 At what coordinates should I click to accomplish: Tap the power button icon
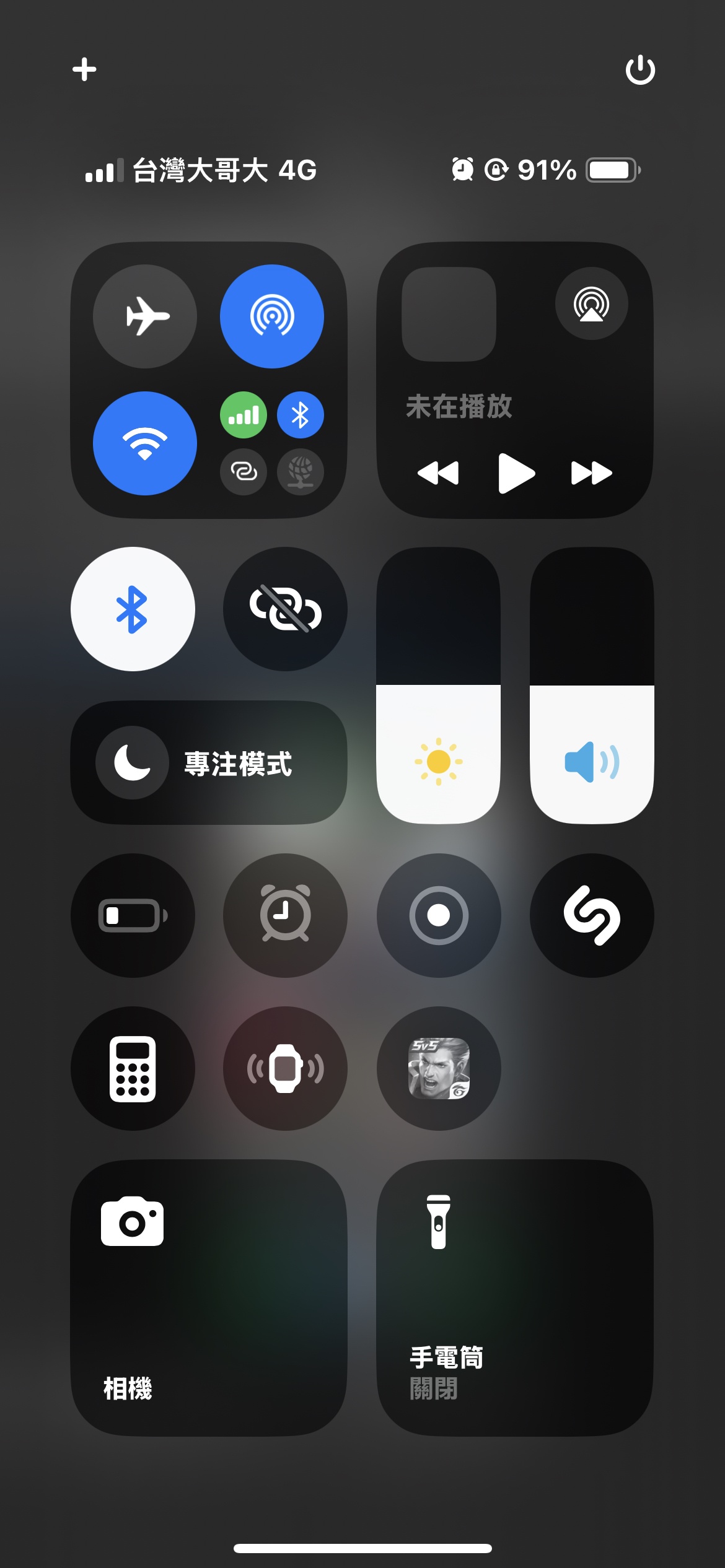640,69
